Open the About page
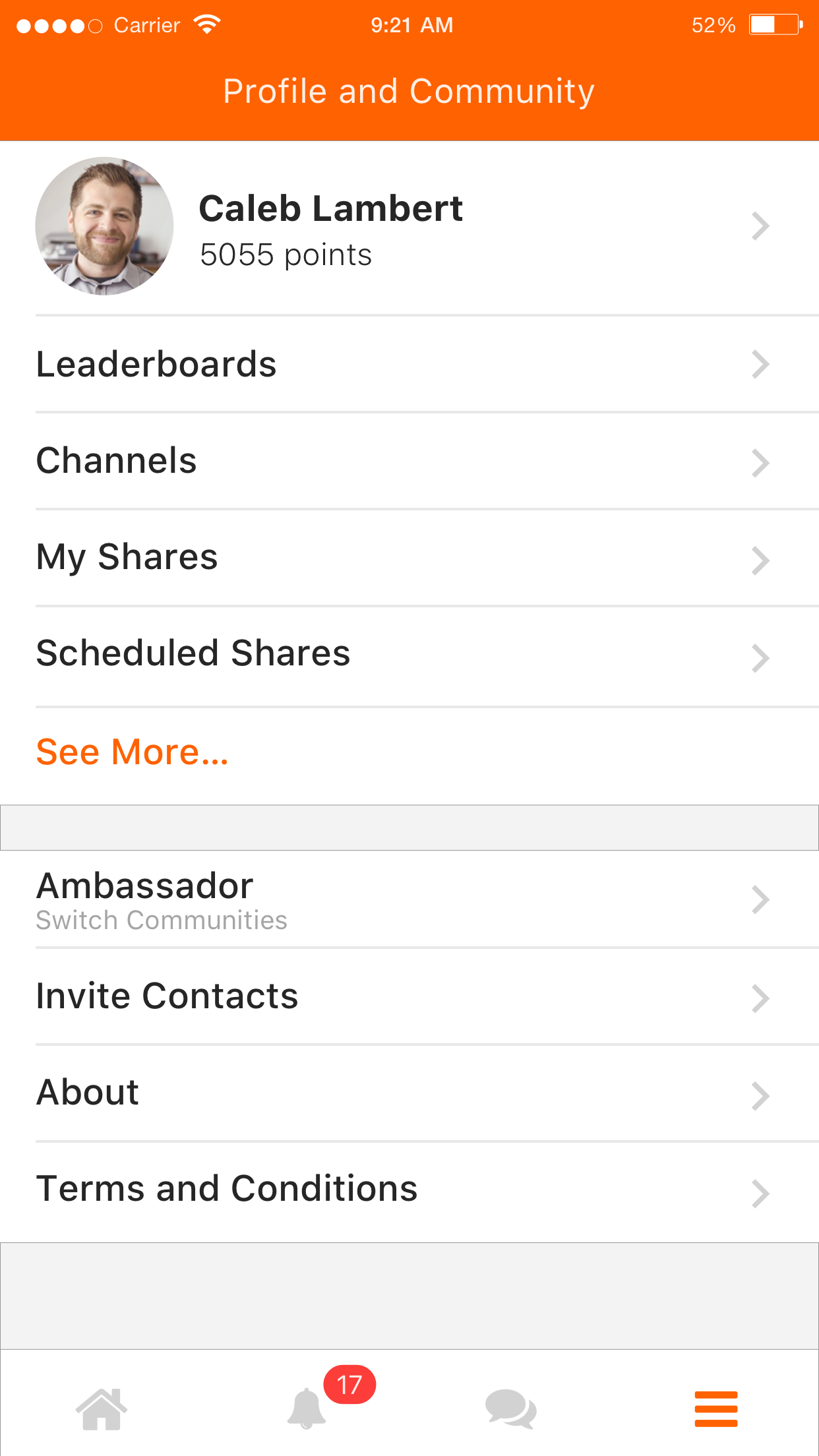Image resolution: width=819 pixels, height=1456 pixels. click(409, 1093)
